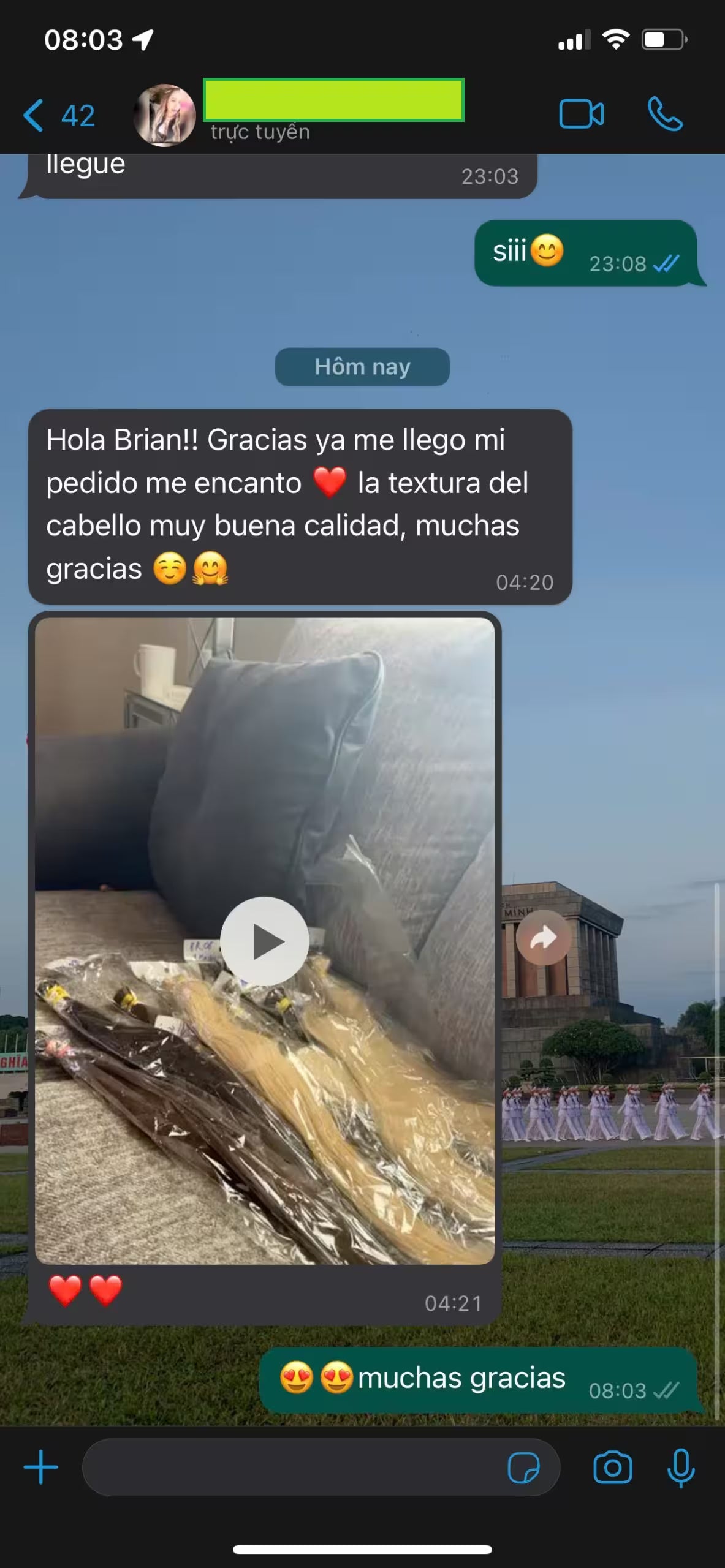Open the sticker picker

[x=523, y=1468]
